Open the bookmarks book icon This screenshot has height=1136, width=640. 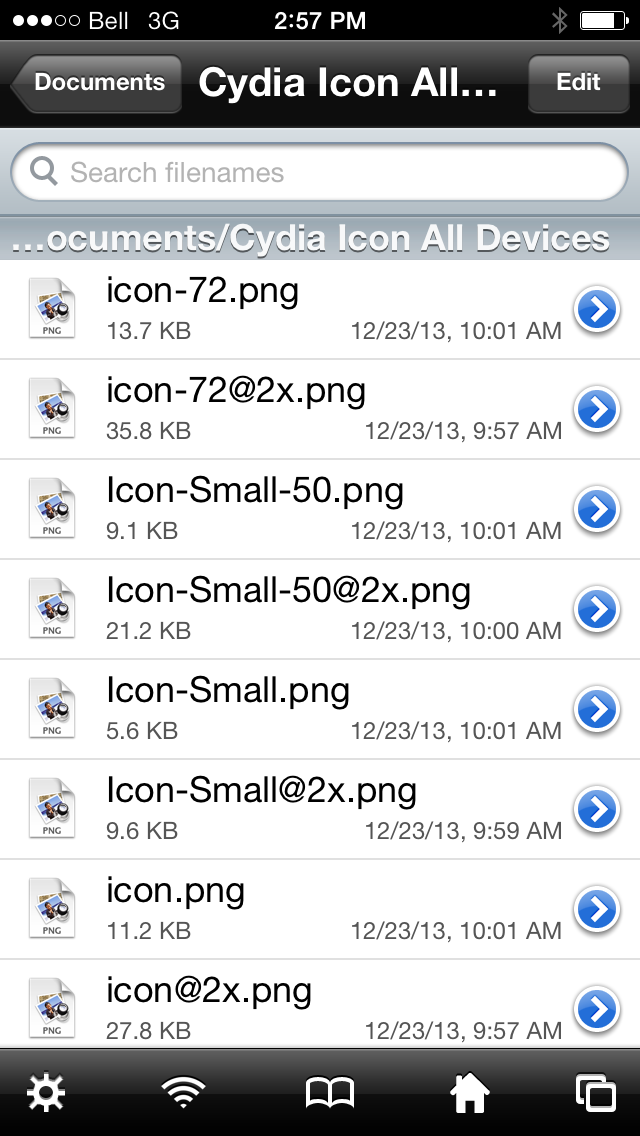click(x=330, y=1092)
